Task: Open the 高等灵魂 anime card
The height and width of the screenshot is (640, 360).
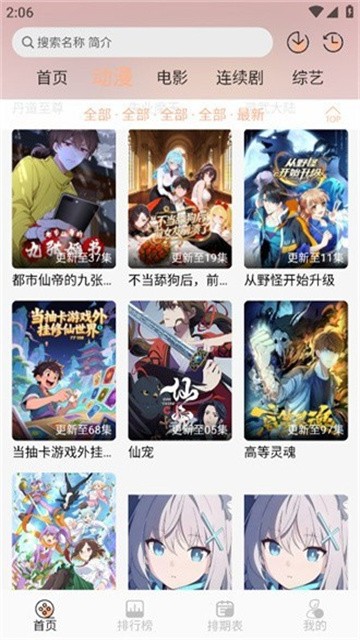Action: pos(296,380)
